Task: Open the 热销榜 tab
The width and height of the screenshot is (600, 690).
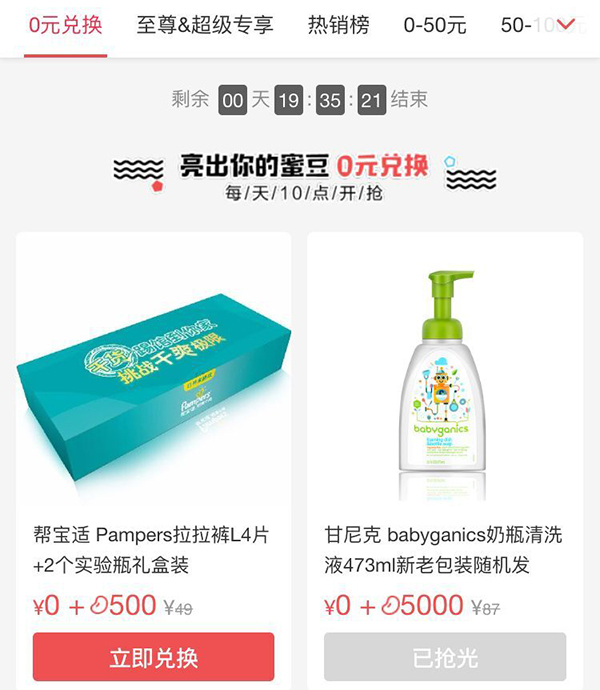Action: (x=338, y=26)
